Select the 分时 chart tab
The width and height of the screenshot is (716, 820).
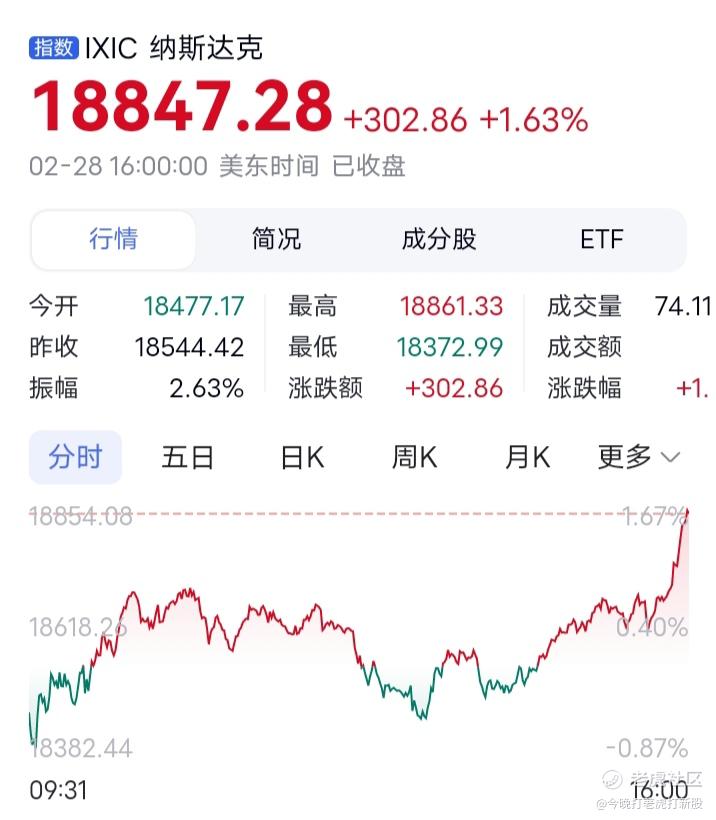click(76, 458)
